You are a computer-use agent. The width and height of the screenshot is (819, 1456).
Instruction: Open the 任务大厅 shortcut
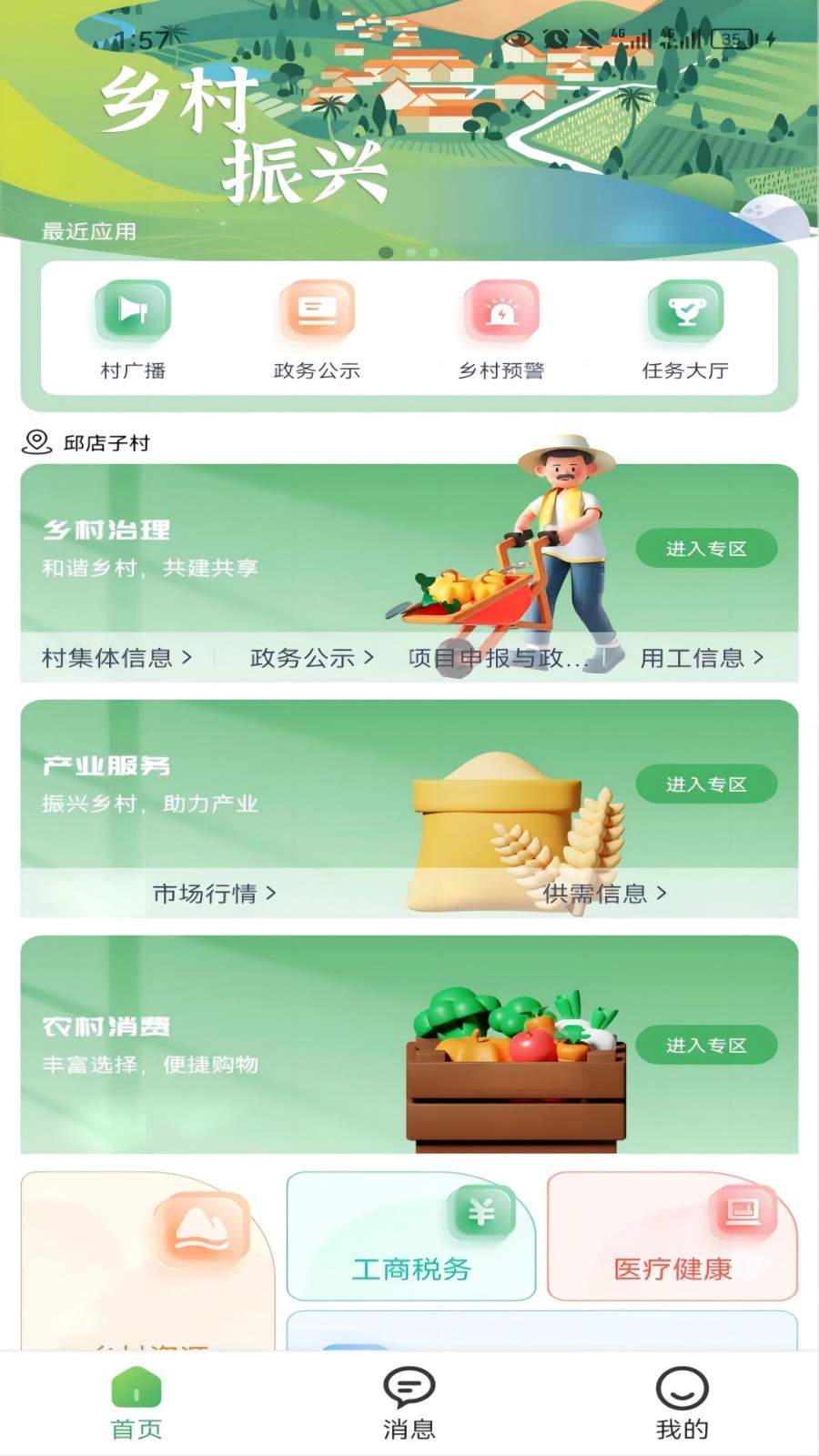tap(685, 329)
